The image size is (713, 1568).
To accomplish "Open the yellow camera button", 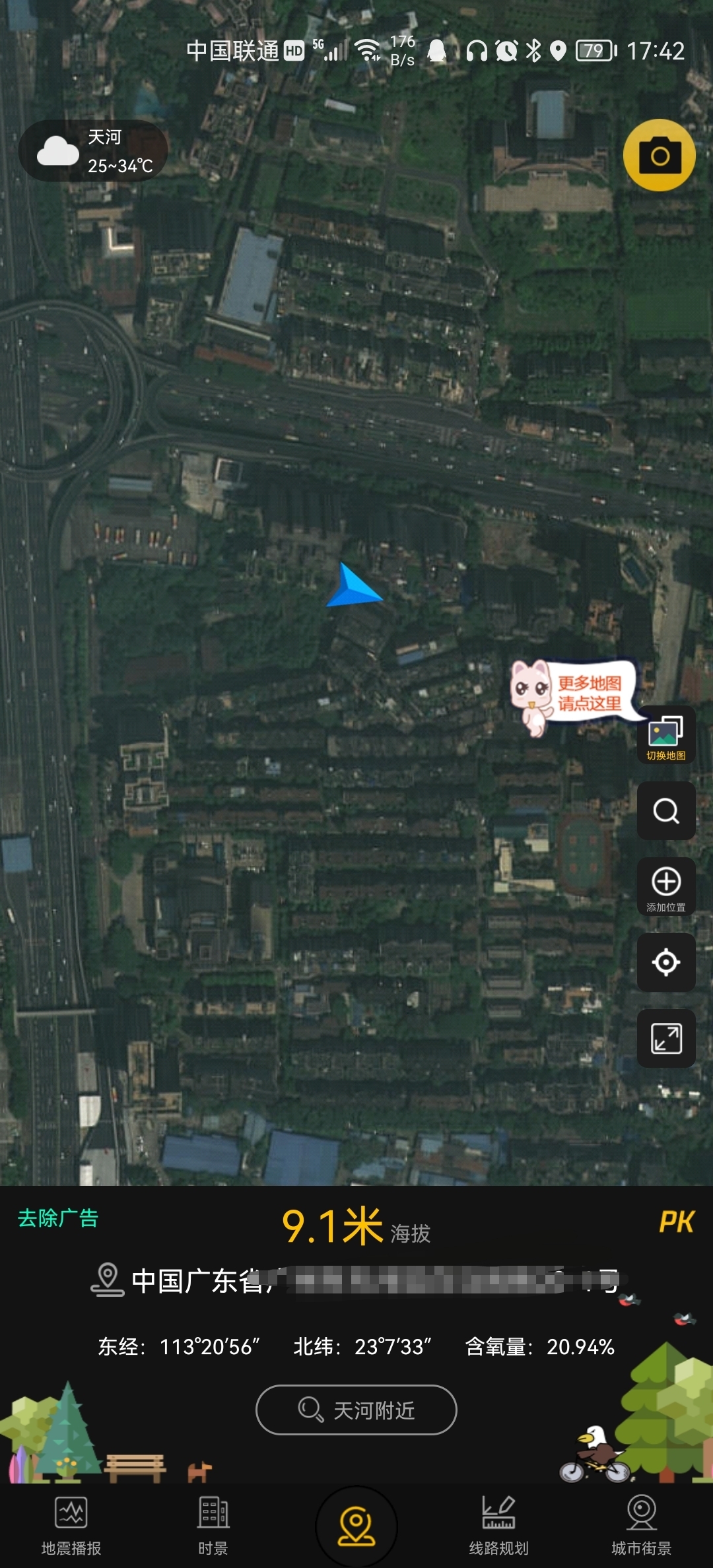I will (659, 155).
